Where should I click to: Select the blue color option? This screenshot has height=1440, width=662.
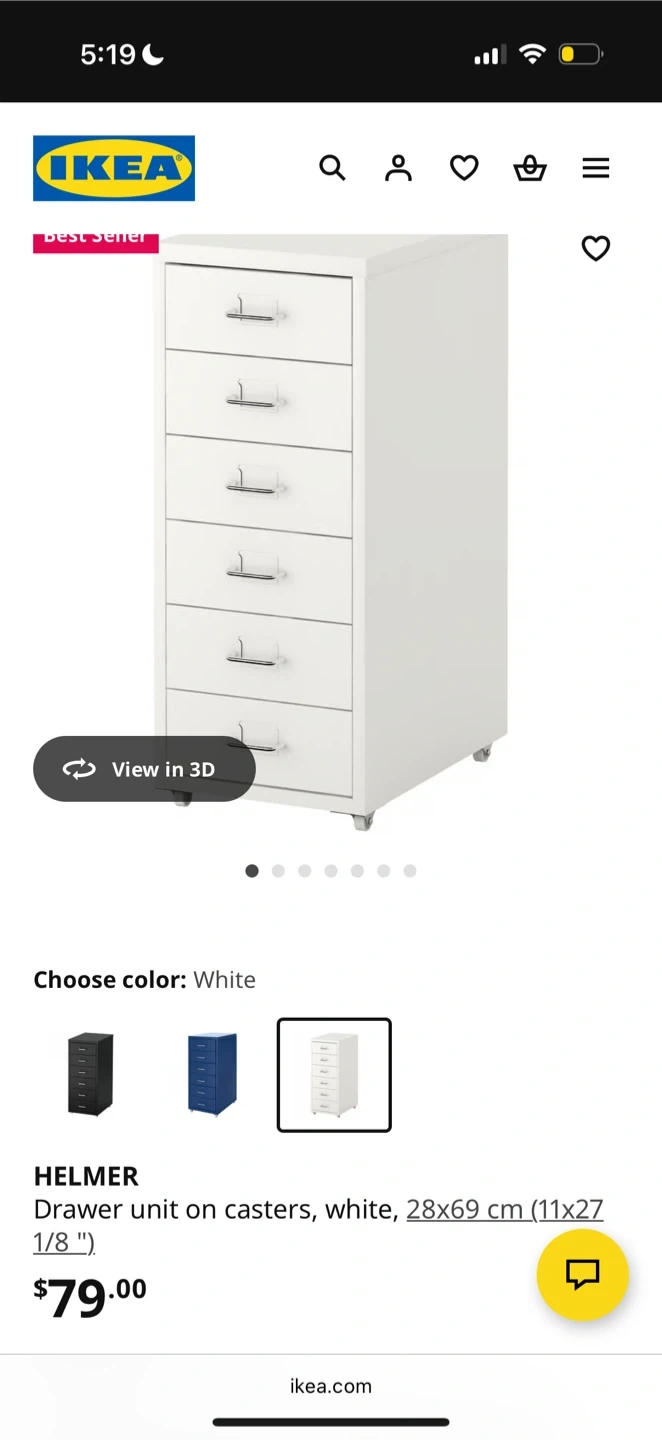[212, 1075]
